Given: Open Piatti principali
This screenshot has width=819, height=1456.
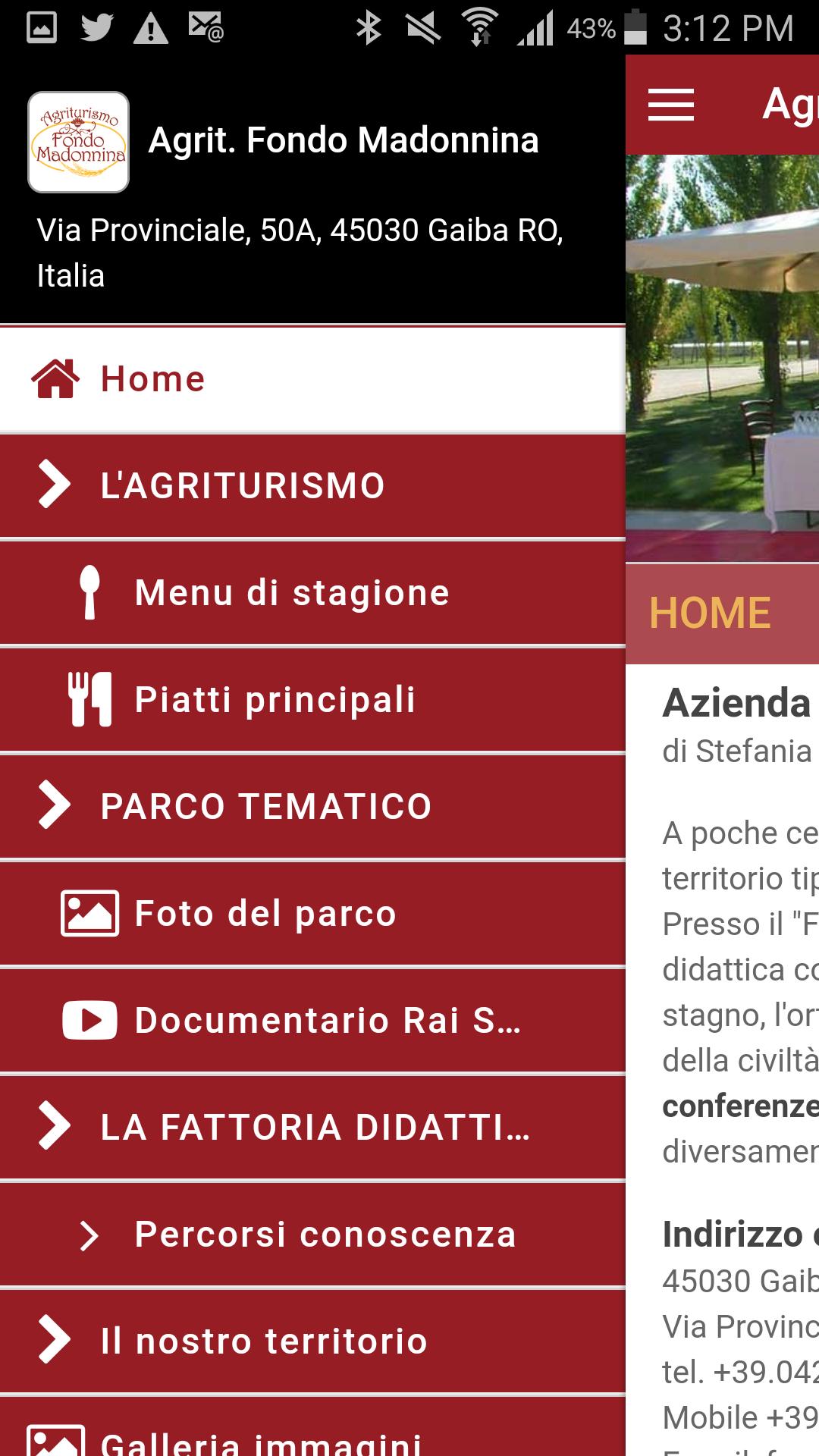Looking at the screenshot, I should [312, 699].
